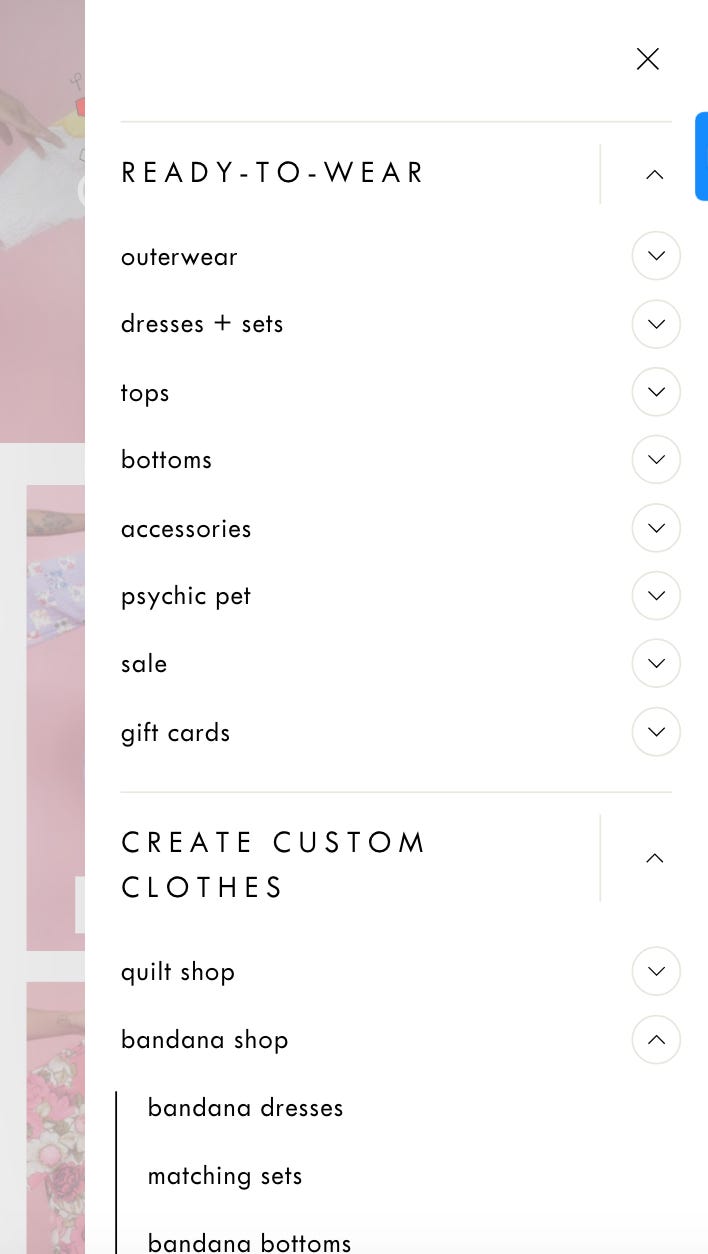Open the accessories category
Image resolution: width=708 pixels, height=1254 pixels.
[x=186, y=529]
